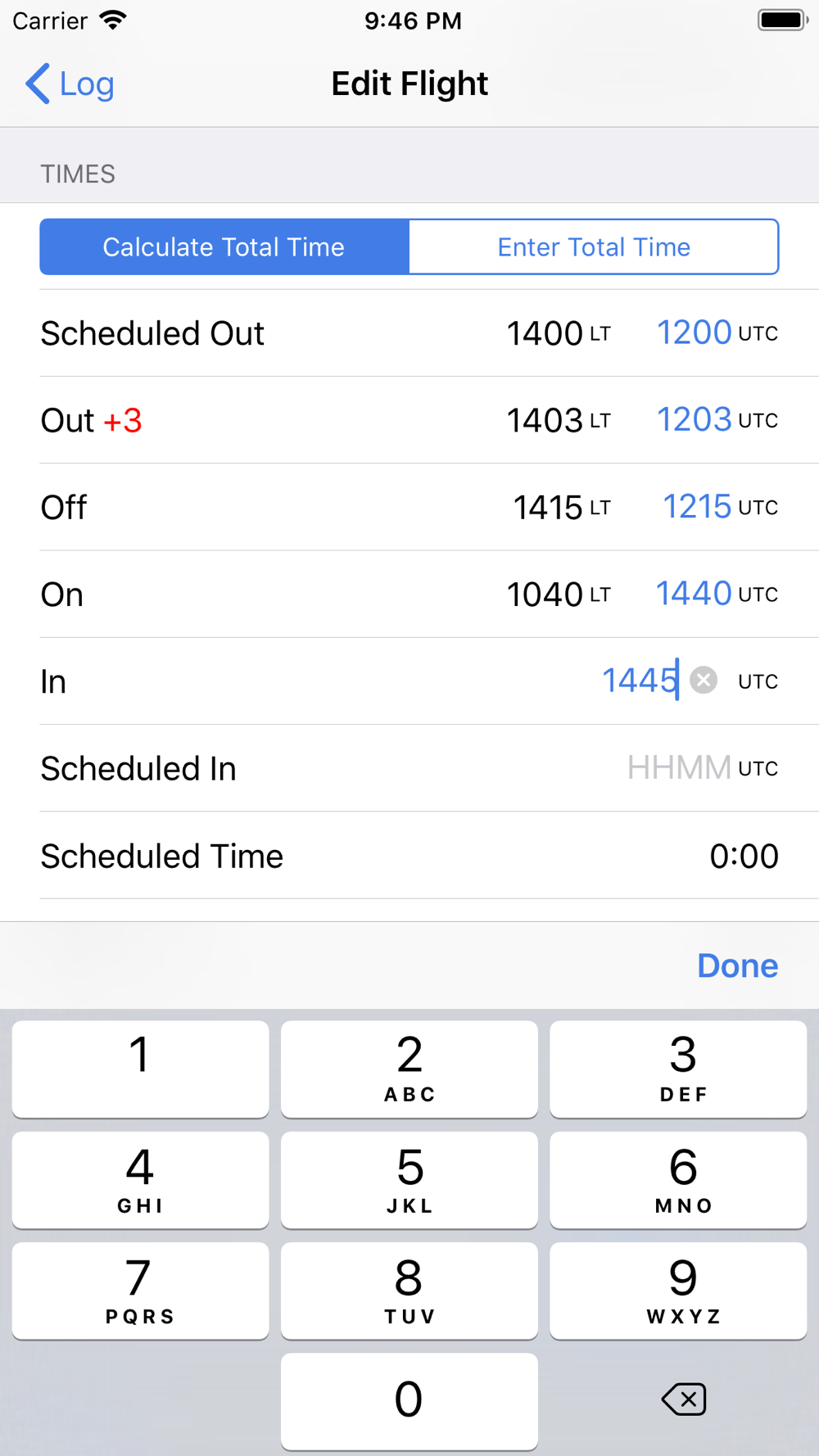The height and width of the screenshot is (1456, 819).
Task: Edit the On UTC time 1440
Action: tap(694, 594)
